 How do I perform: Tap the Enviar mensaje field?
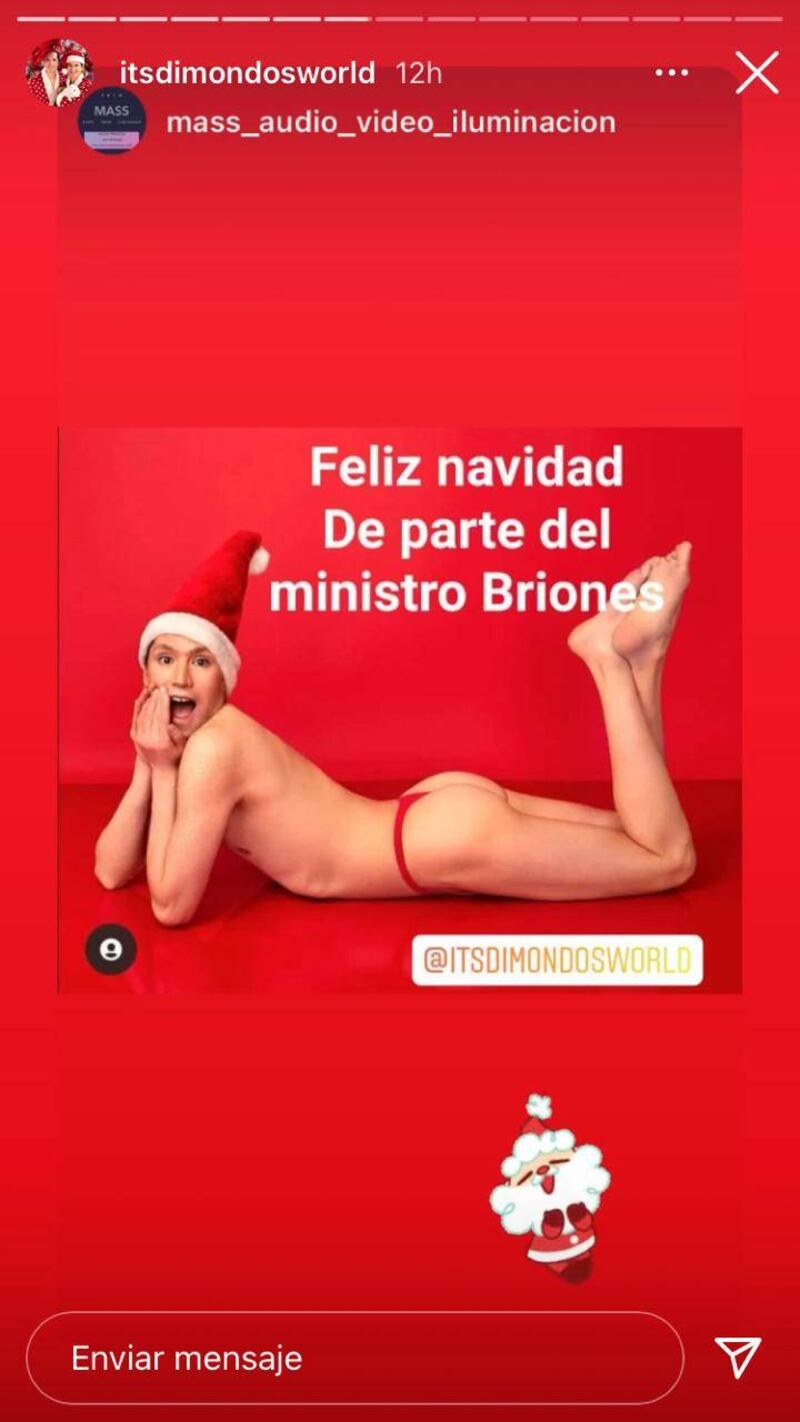click(x=355, y=1357)
